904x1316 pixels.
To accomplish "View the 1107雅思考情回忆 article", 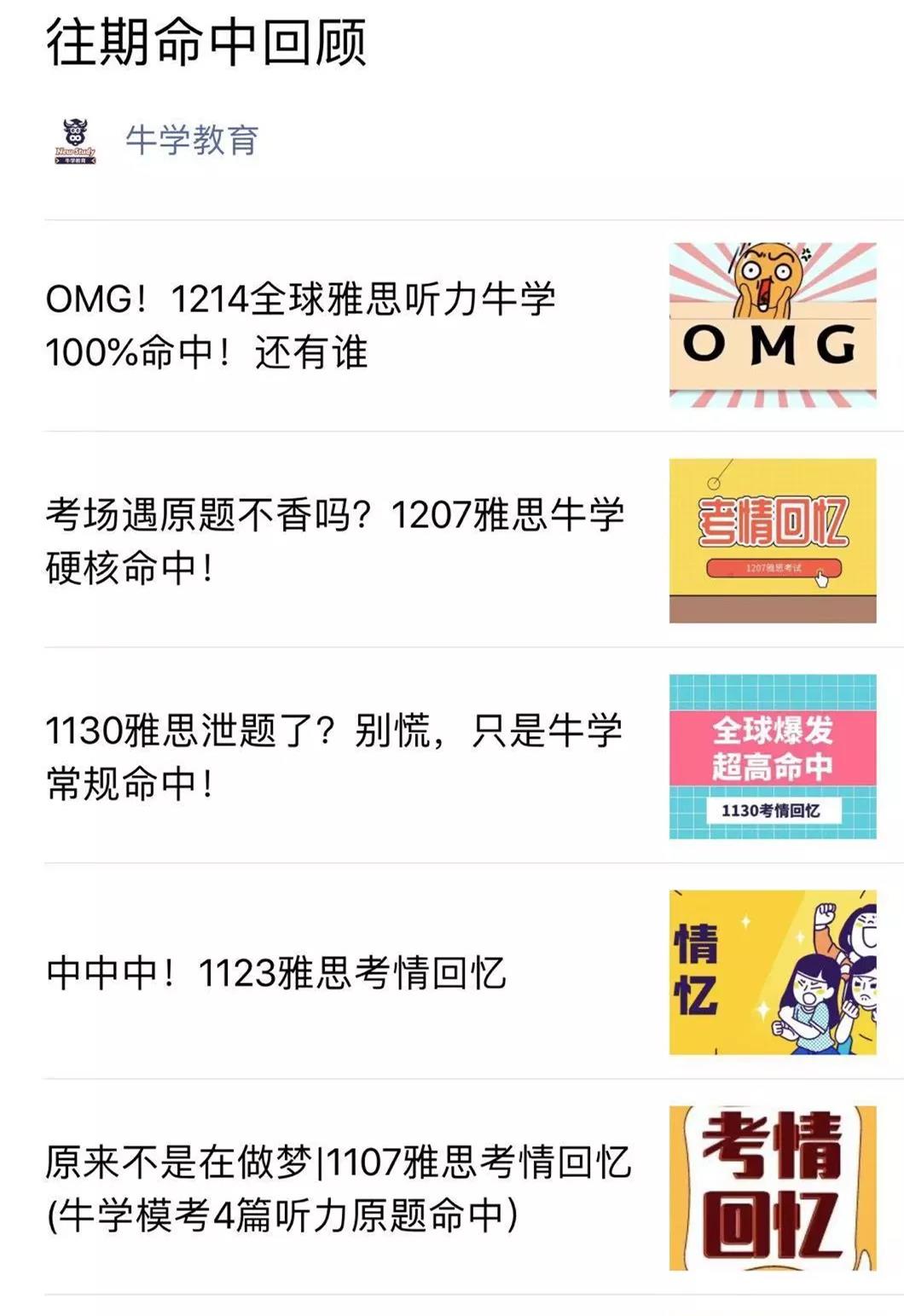I will 338,1188.
